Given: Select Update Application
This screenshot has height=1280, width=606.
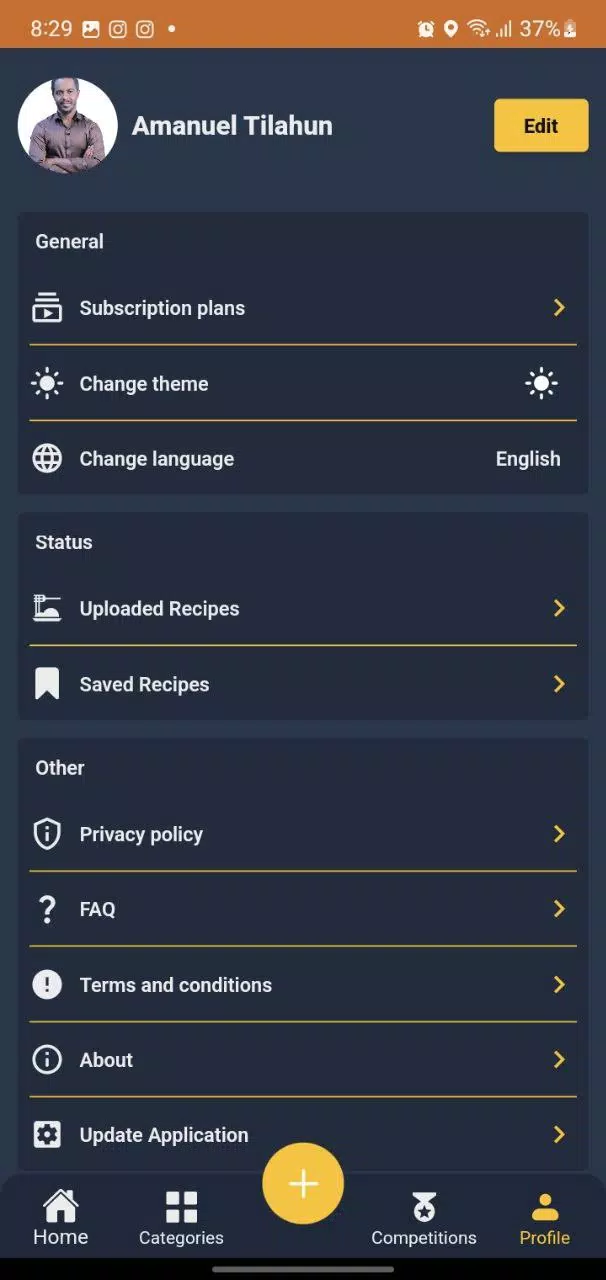Looking at the screenshot, I should click(302, 1135).
